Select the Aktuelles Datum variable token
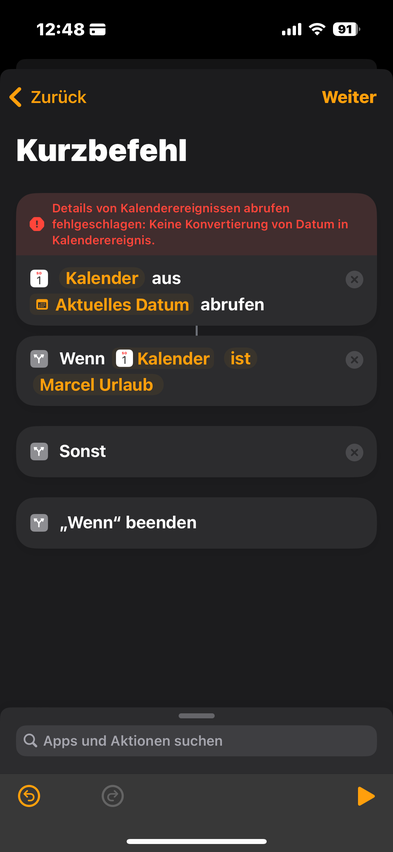Image resolution: width=393 pixels, height=852 pixels. click(x=112, y=305)
